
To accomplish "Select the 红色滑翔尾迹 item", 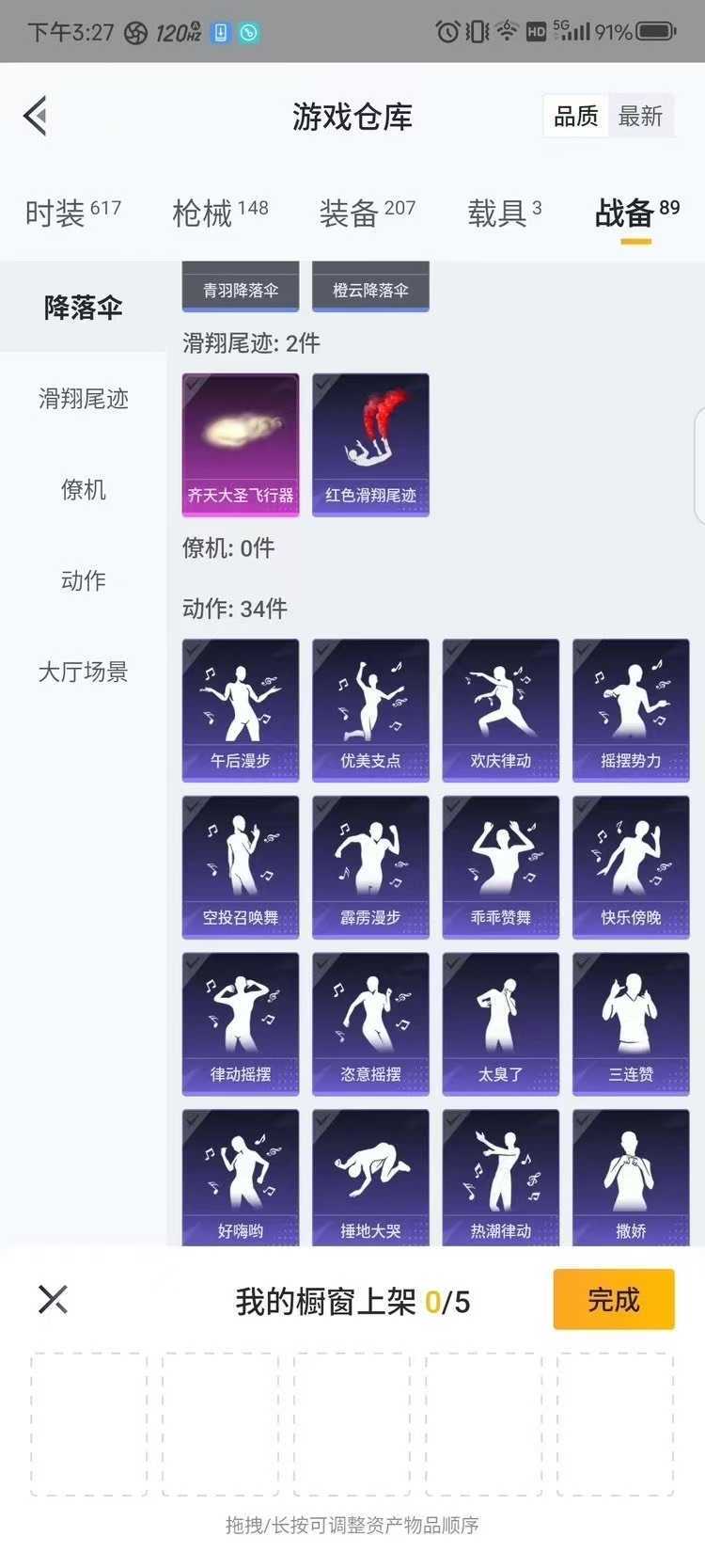I will click(x=370, y=445).
